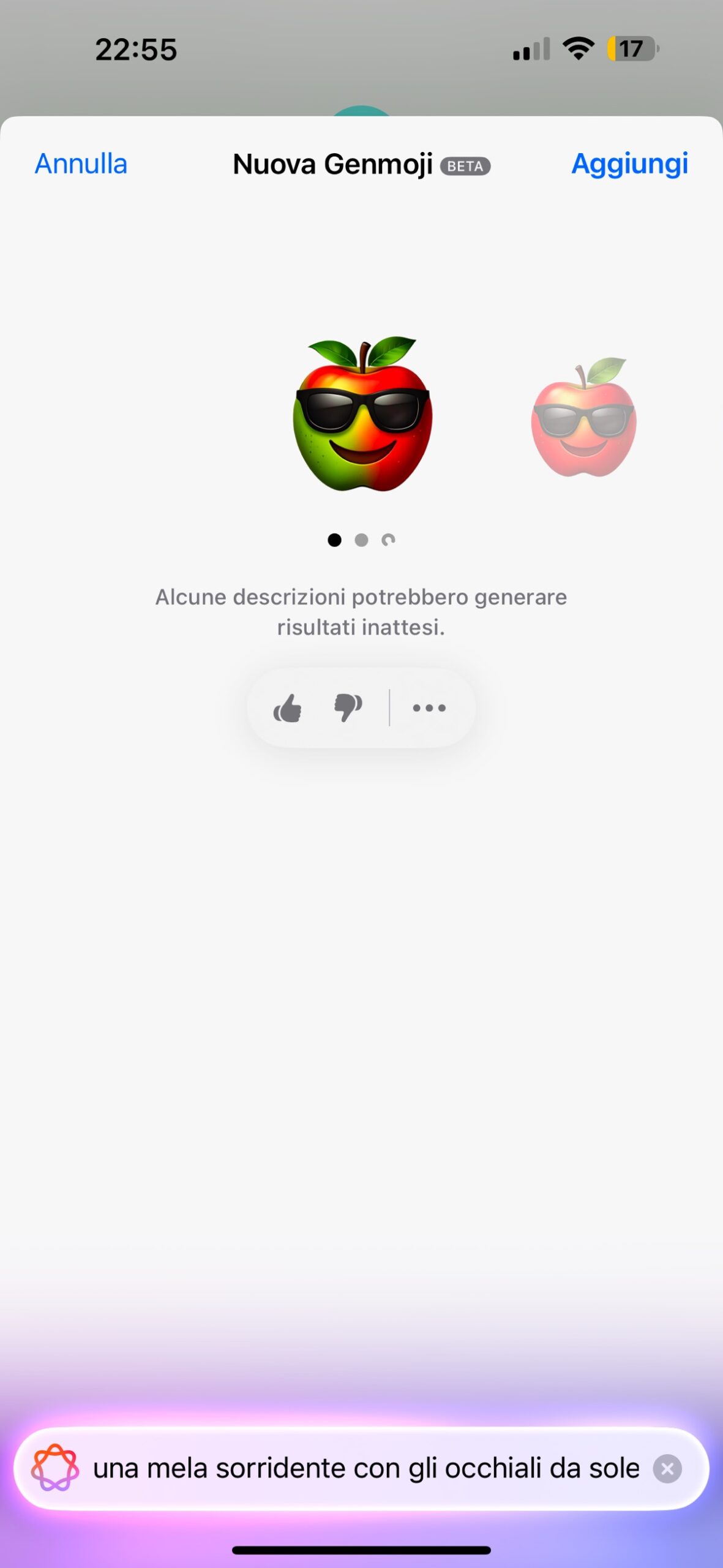Add the Genmoji with Aggiungi
Screen dimensions: 723x1568
629,164
